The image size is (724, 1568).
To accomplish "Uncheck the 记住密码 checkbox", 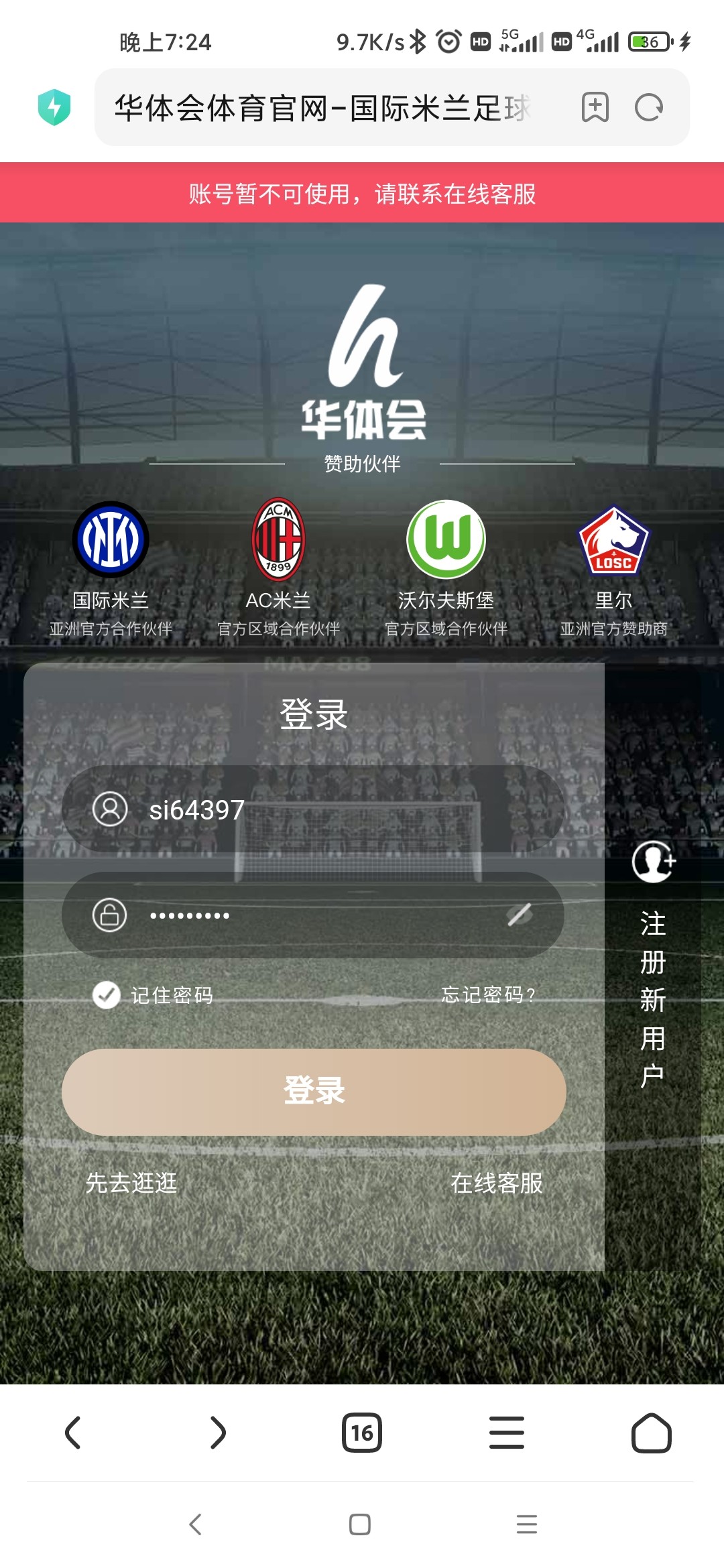I will [107, 995].
